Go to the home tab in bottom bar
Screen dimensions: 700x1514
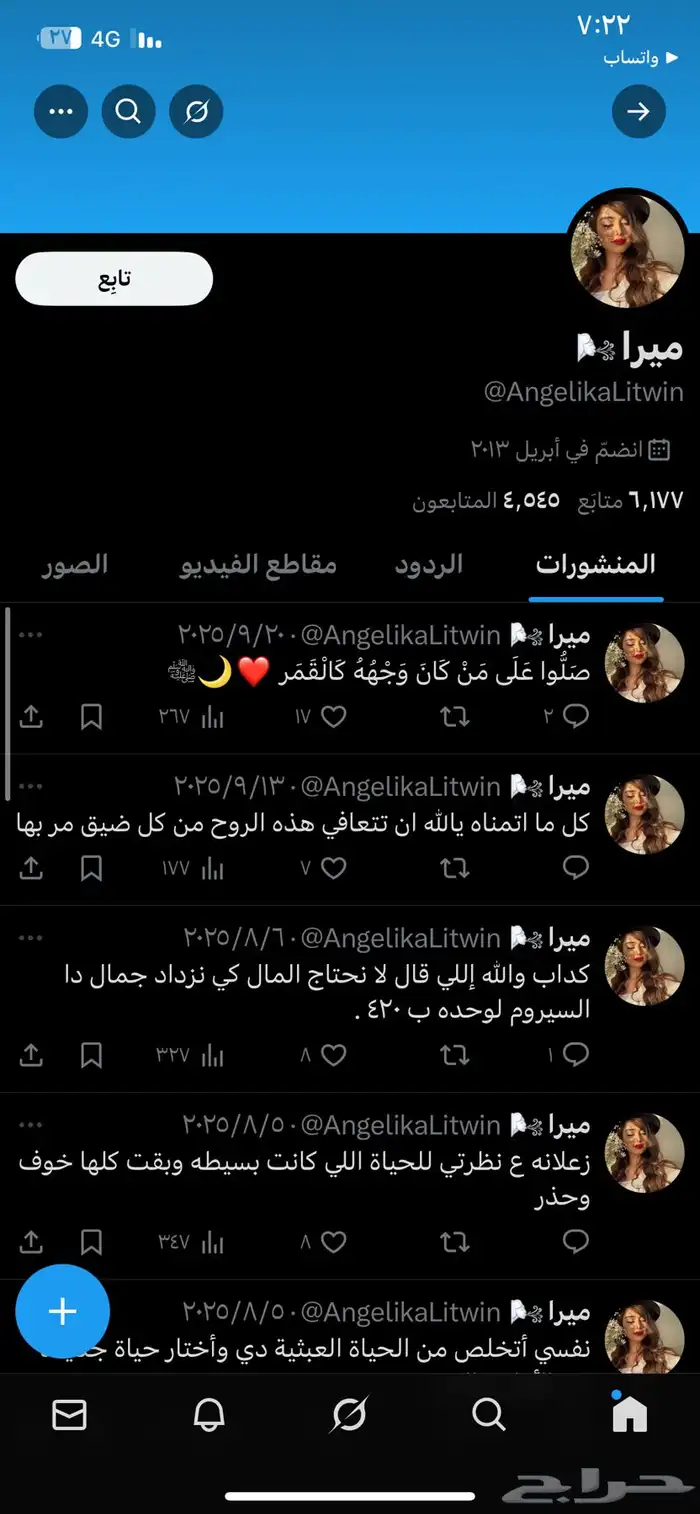629,1414
